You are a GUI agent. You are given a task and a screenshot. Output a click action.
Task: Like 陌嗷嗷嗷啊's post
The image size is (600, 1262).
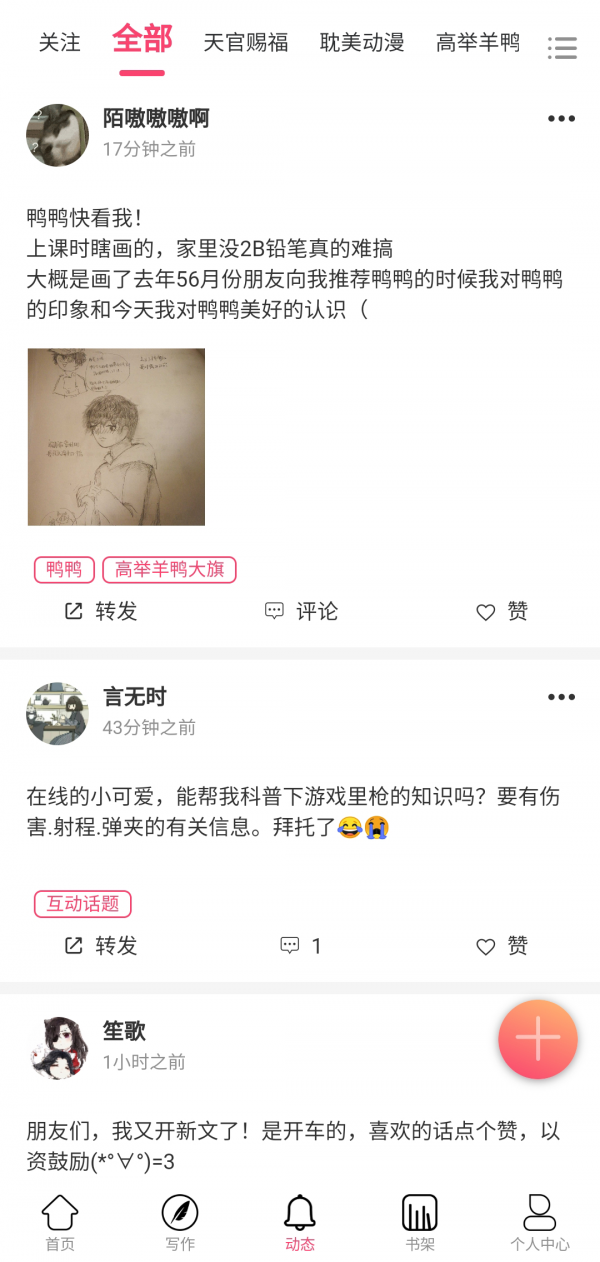click(502, 612)
